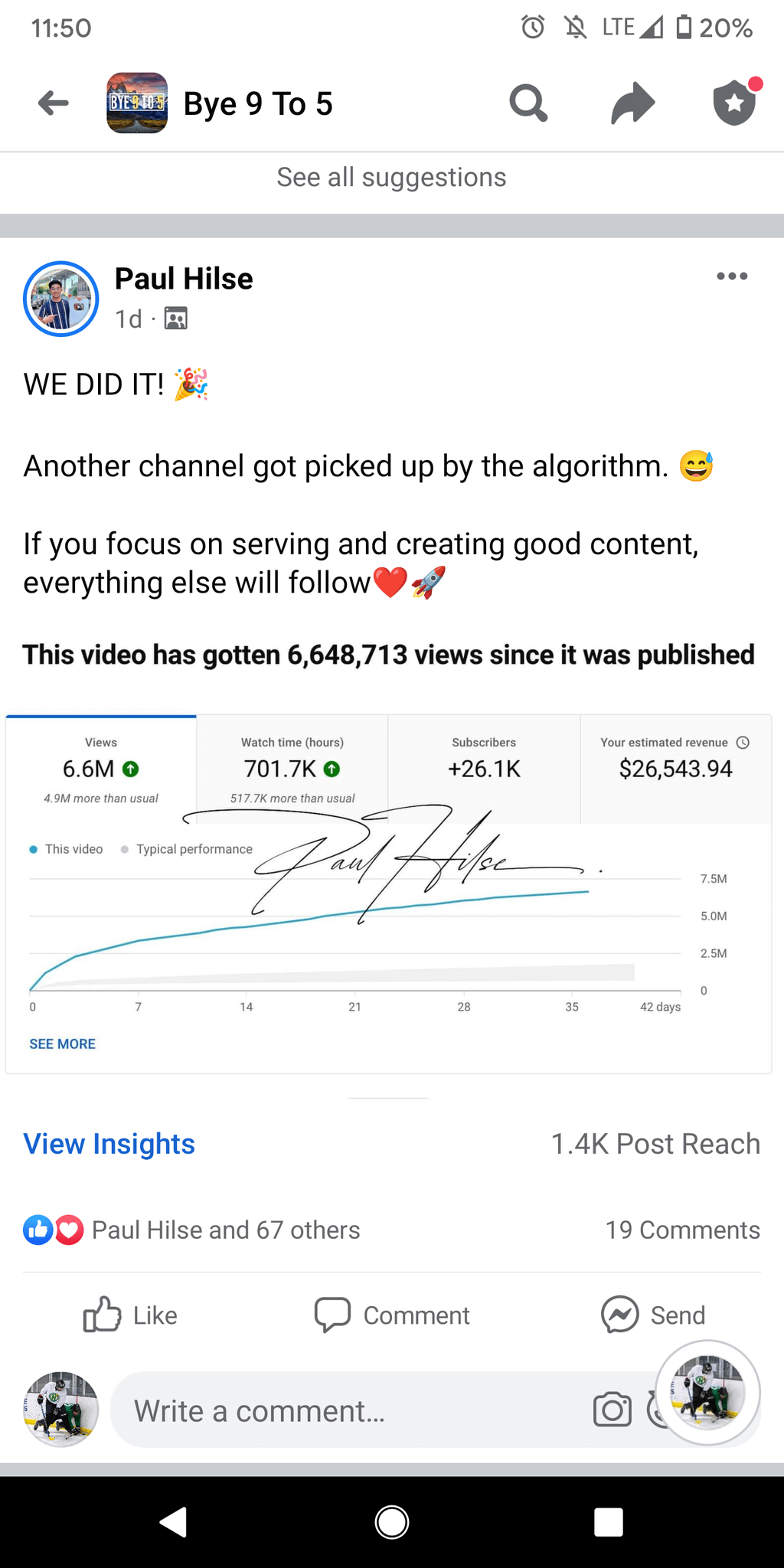Tap Paul Hilse's name in post header
Image resolution: width=784 pixels, height=1568 pixels.
click(x=184, y=279)
